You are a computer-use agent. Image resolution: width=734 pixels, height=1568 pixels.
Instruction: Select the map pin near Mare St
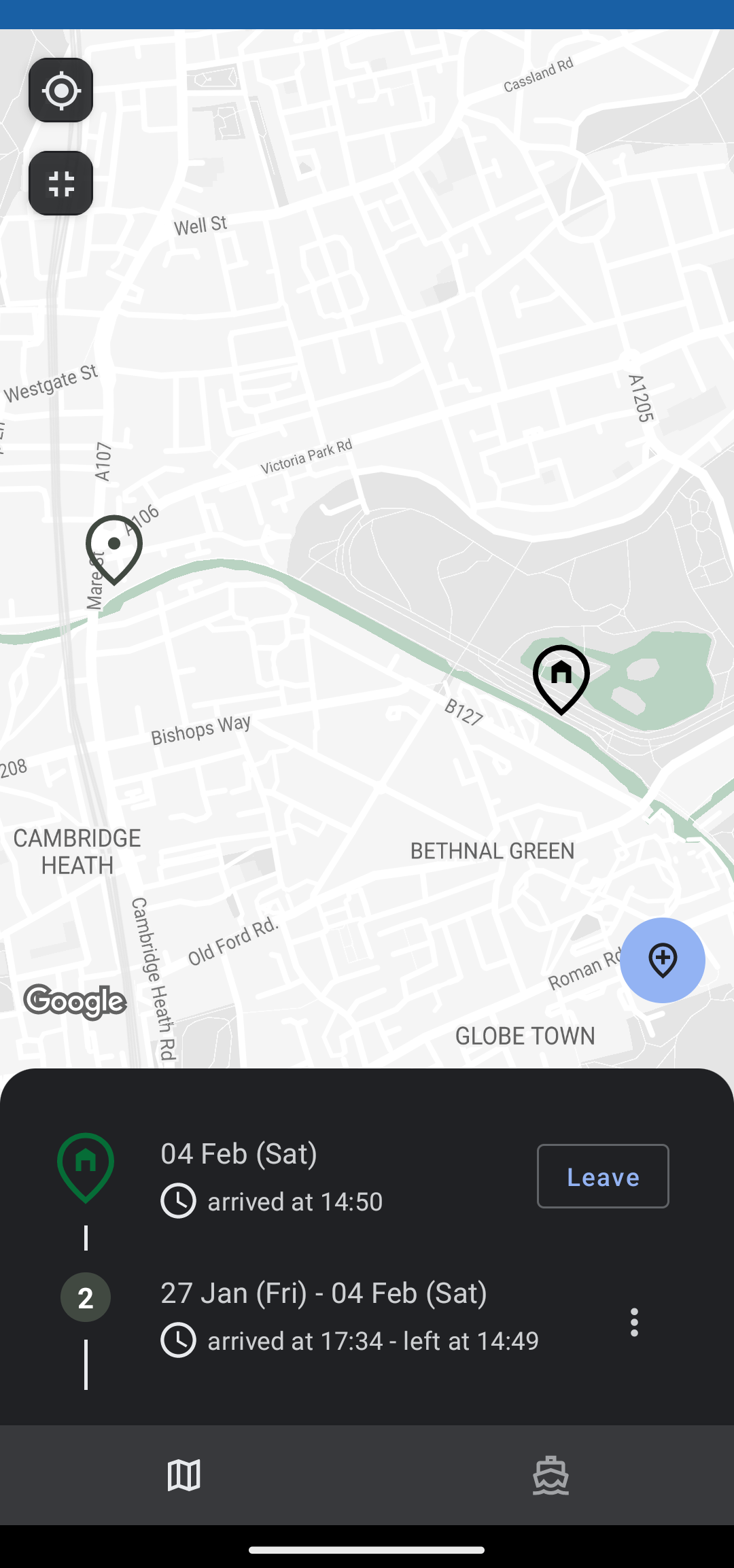pyautogui.click(x=114, y=547)
